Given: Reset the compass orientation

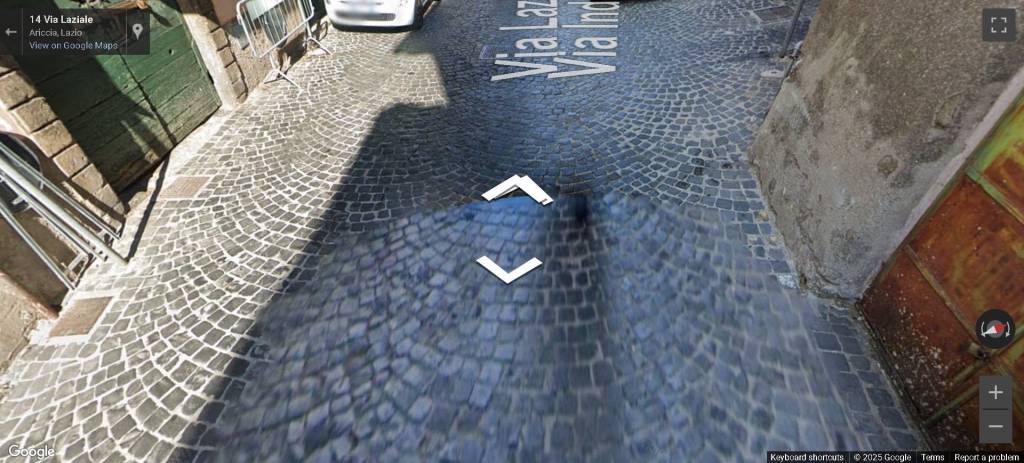Looking at the screenshot, I should tap(995, 329).
